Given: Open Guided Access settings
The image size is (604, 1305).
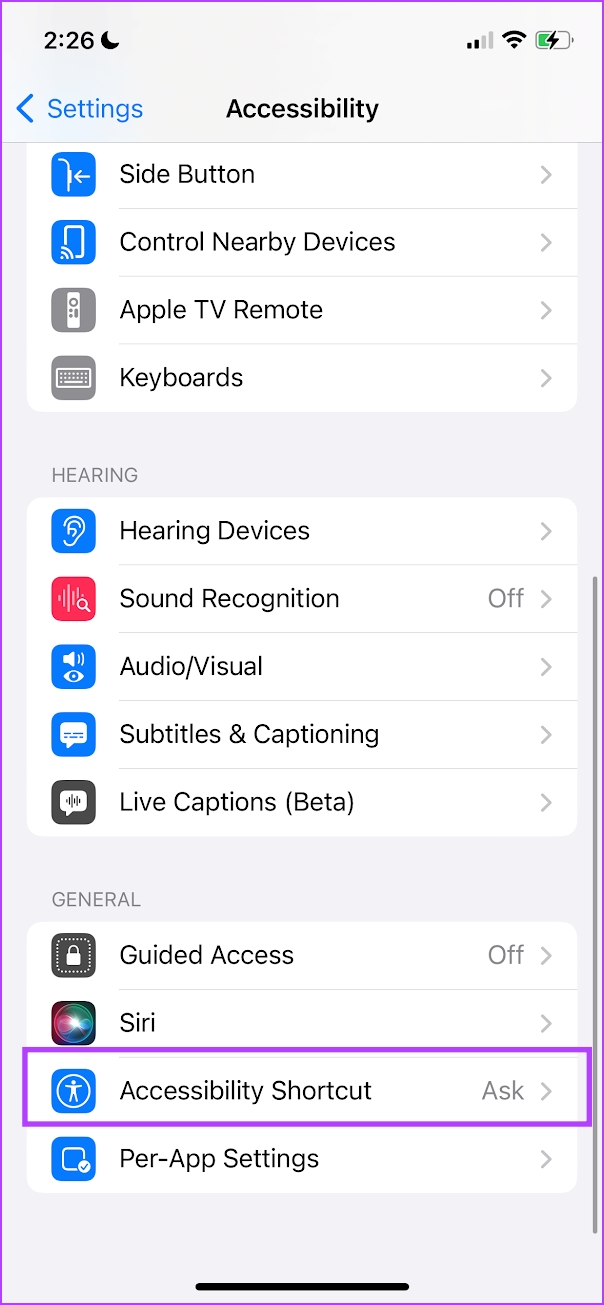Looking at the screenshot, I should click(300, 955).
